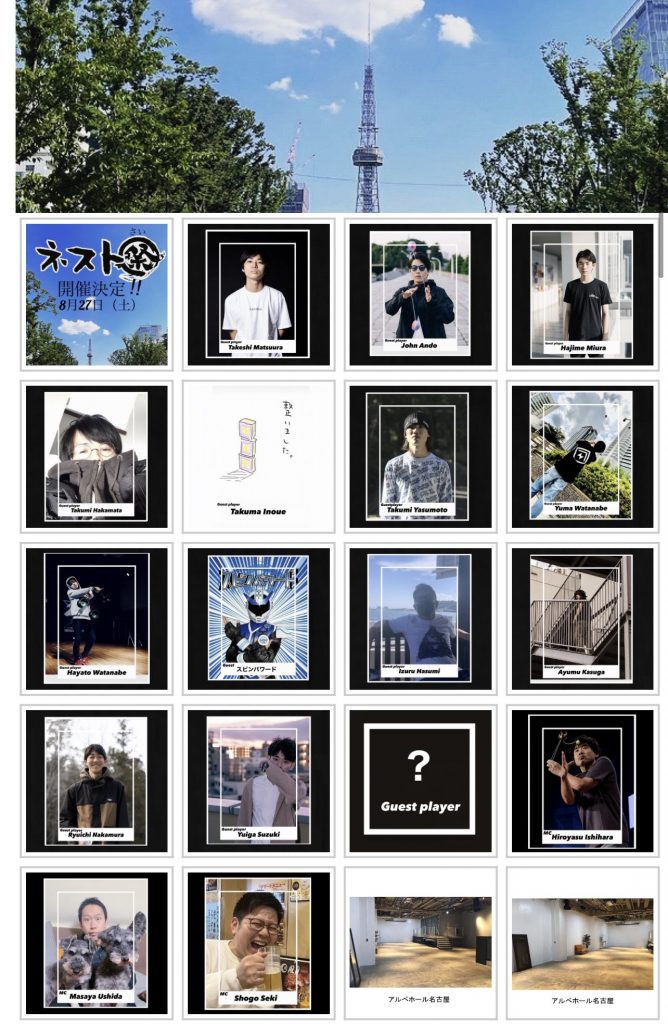Open the mystery '?' Guest player tile

pyautogui.click(x=420, y=780)
